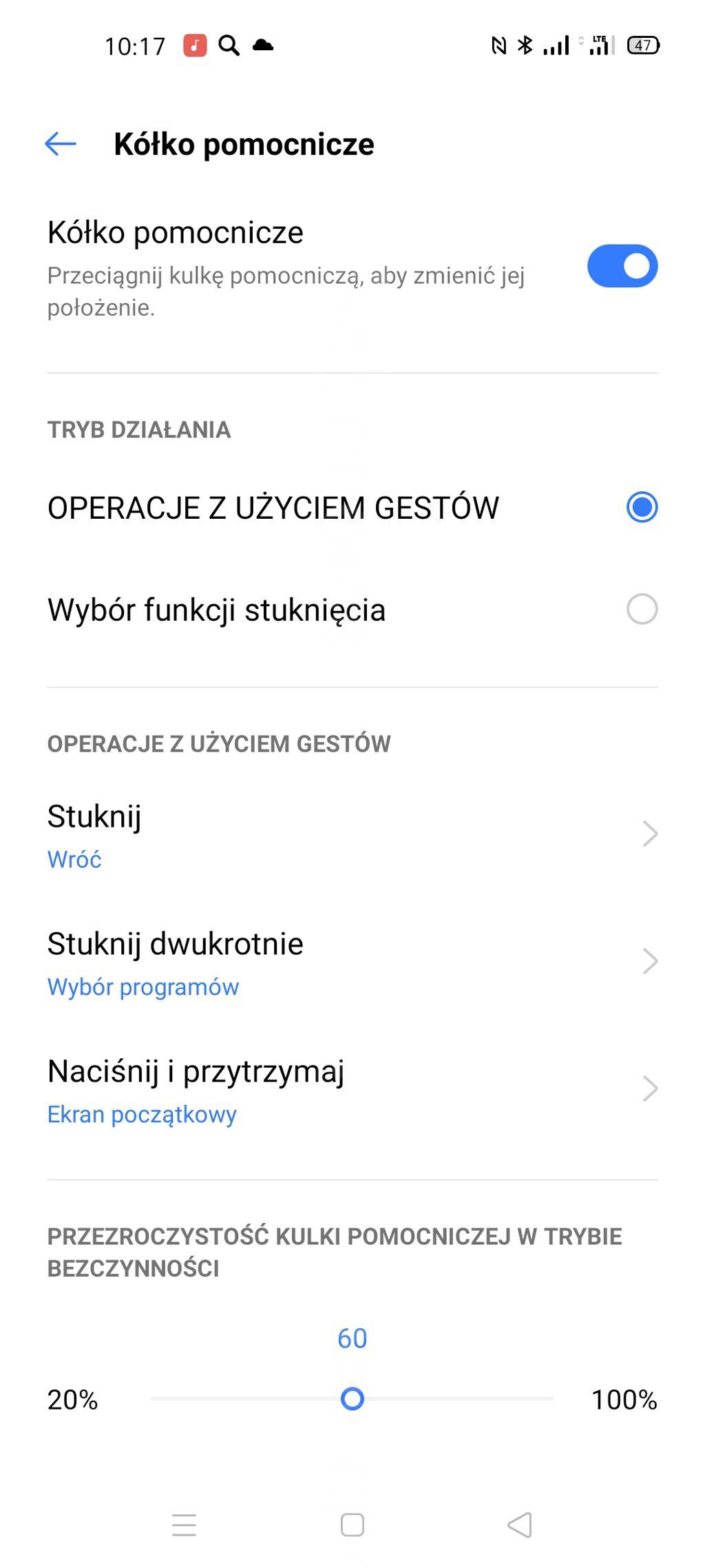Turn off the Kółko pomocnicze switch

pyautogui.click(x=622, y=266)
